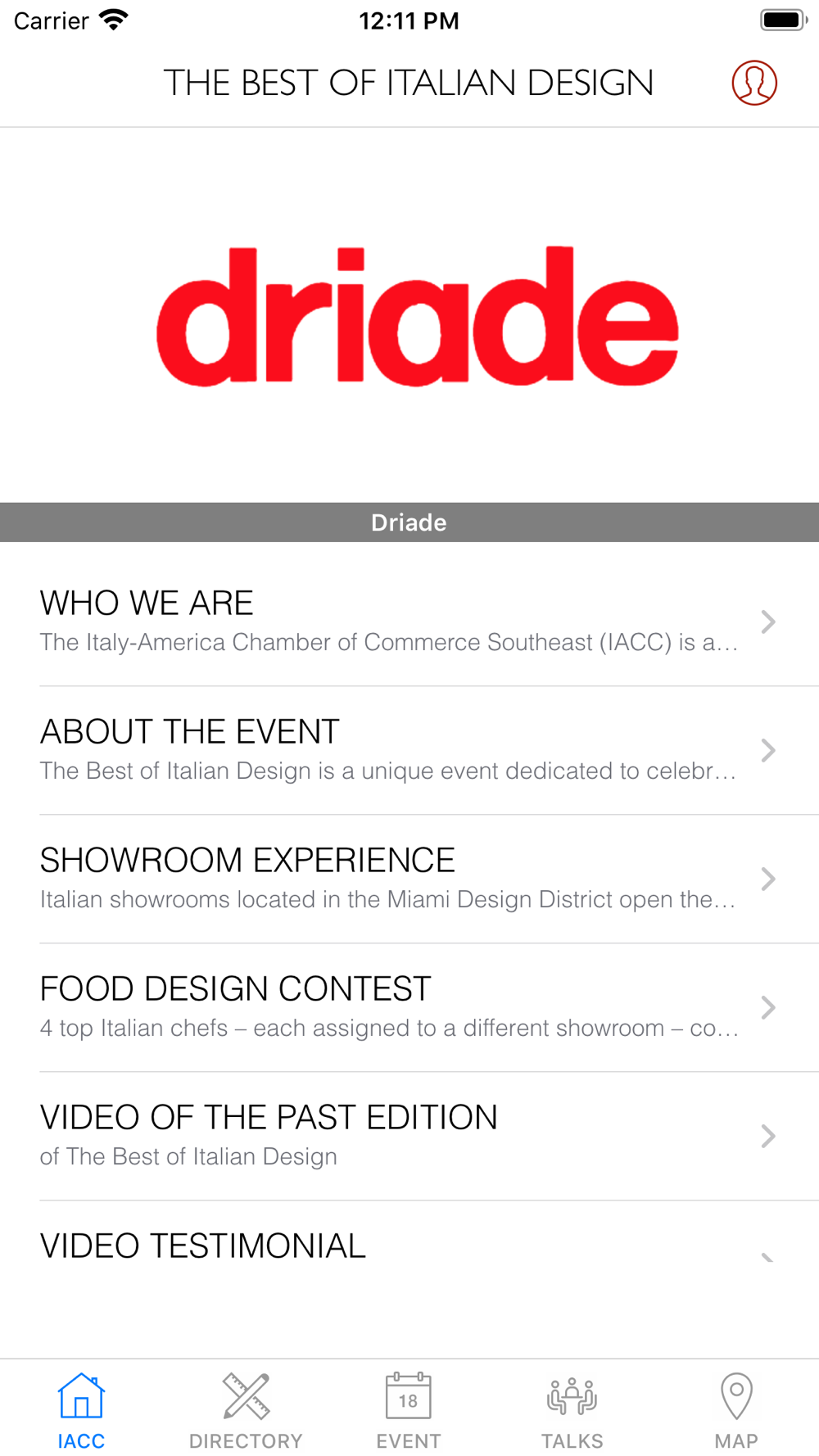Select SHOWROOM EXPERIENCE
The height and width of the screenshot is (1456, 819).
pos(409,879)
